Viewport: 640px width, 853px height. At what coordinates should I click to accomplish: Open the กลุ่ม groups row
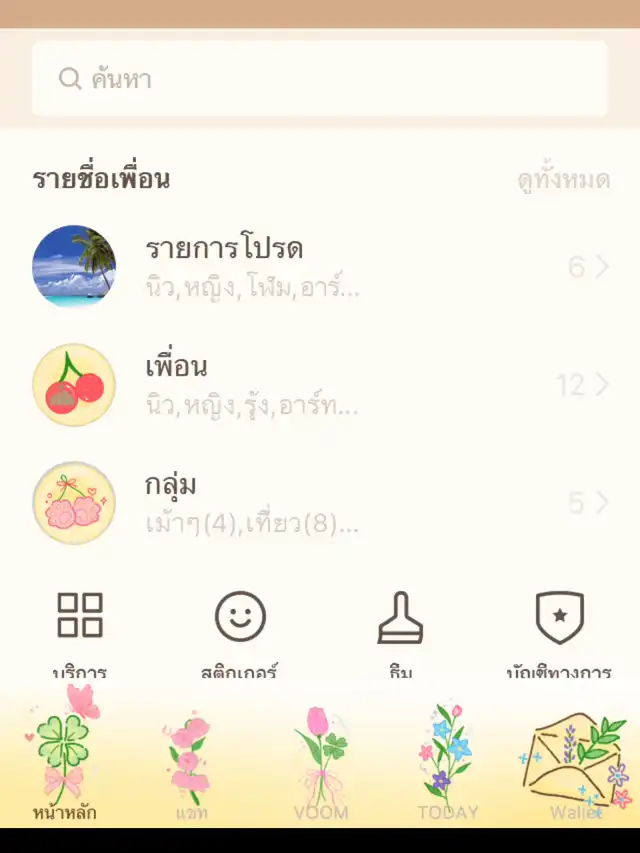(x=320, y=502)
